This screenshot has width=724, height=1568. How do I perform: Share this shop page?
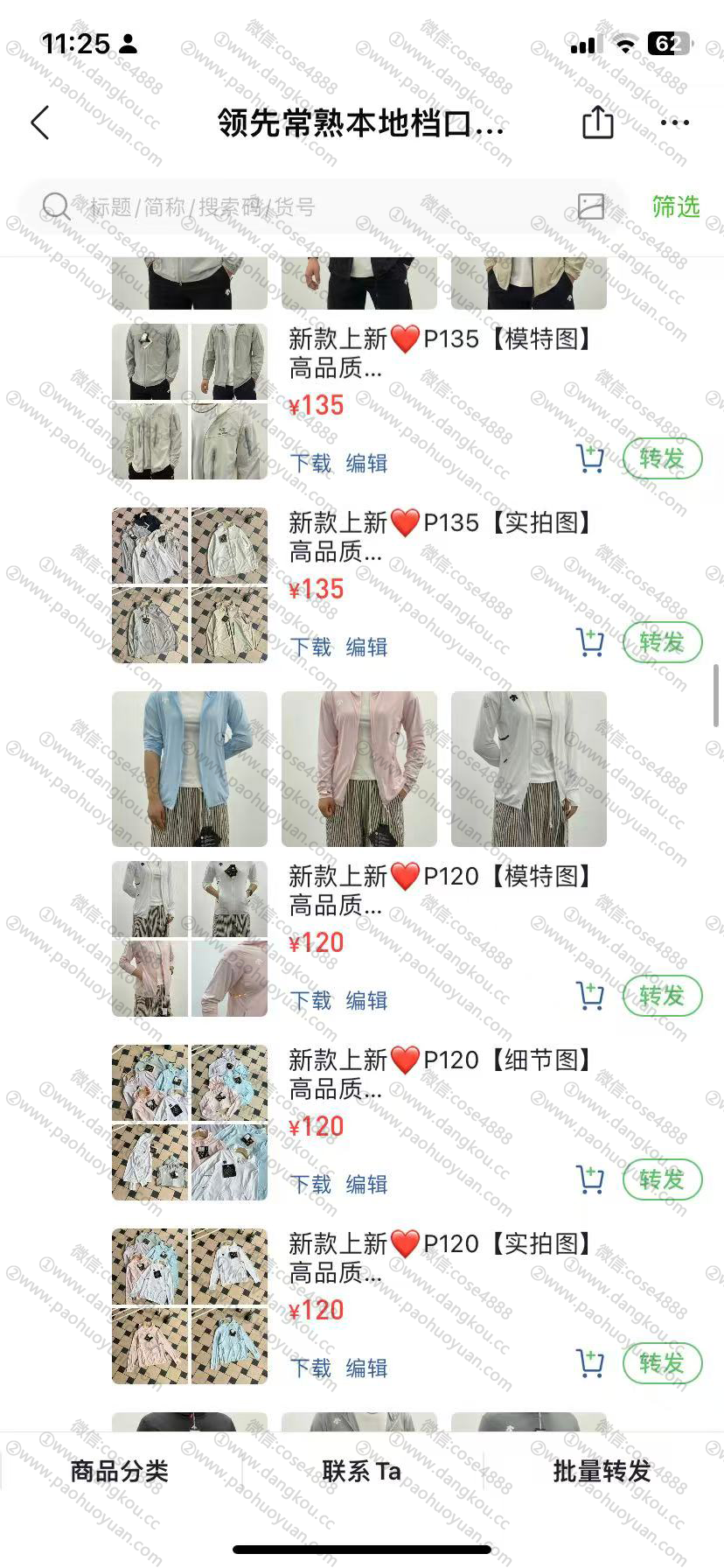[598, 122]
